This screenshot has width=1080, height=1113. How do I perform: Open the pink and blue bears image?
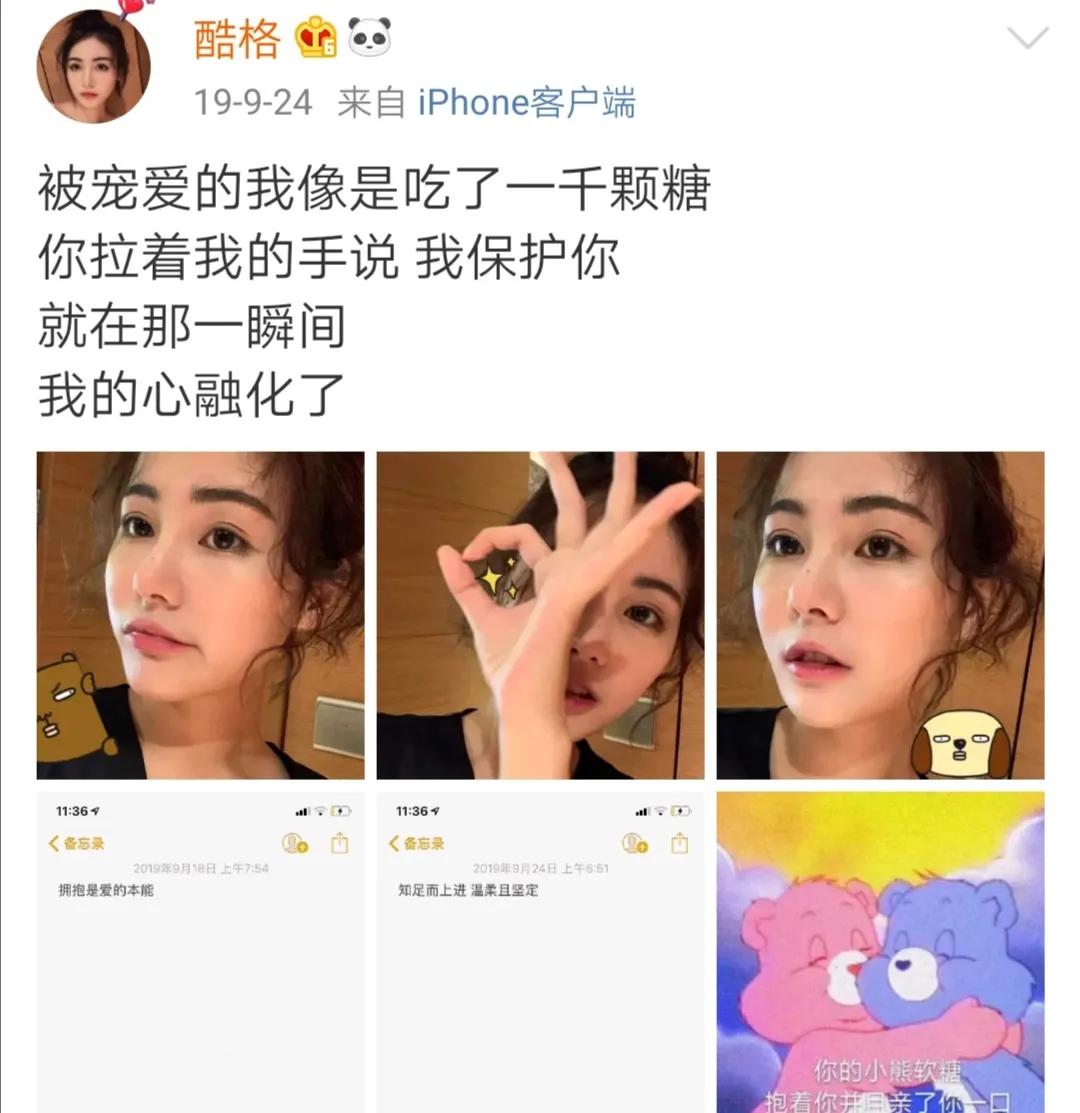coord(880,950)
